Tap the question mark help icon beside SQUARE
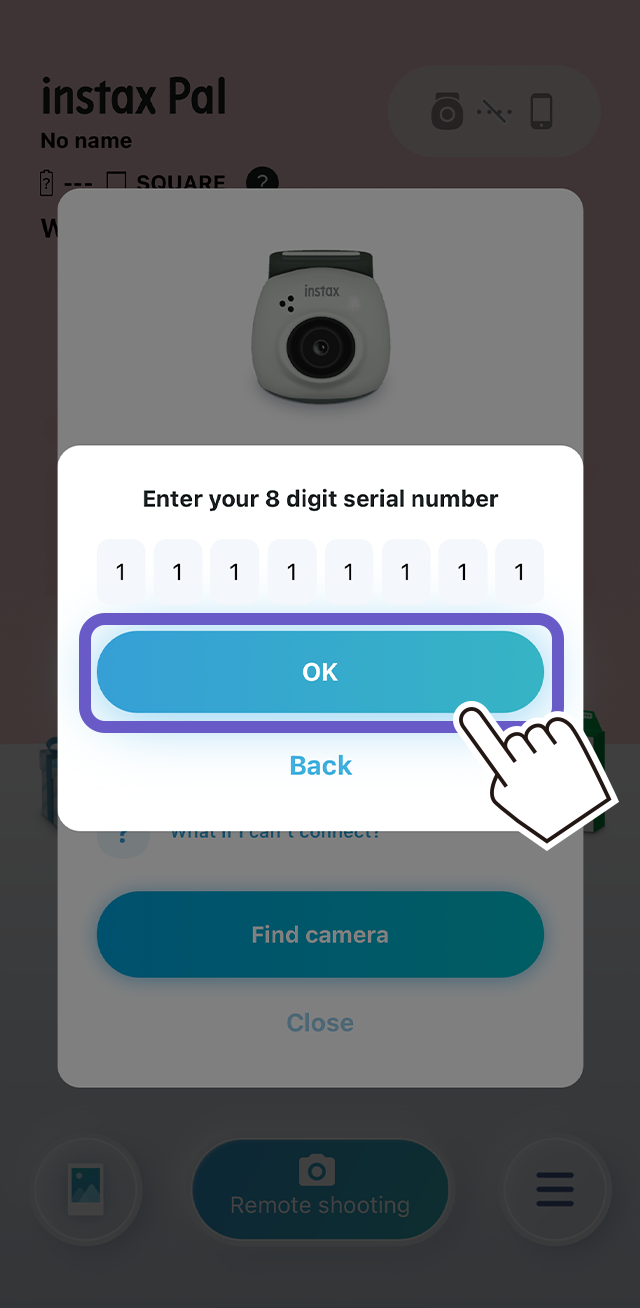This screenshot has width=640, height=1308. [x=262, y=181]
